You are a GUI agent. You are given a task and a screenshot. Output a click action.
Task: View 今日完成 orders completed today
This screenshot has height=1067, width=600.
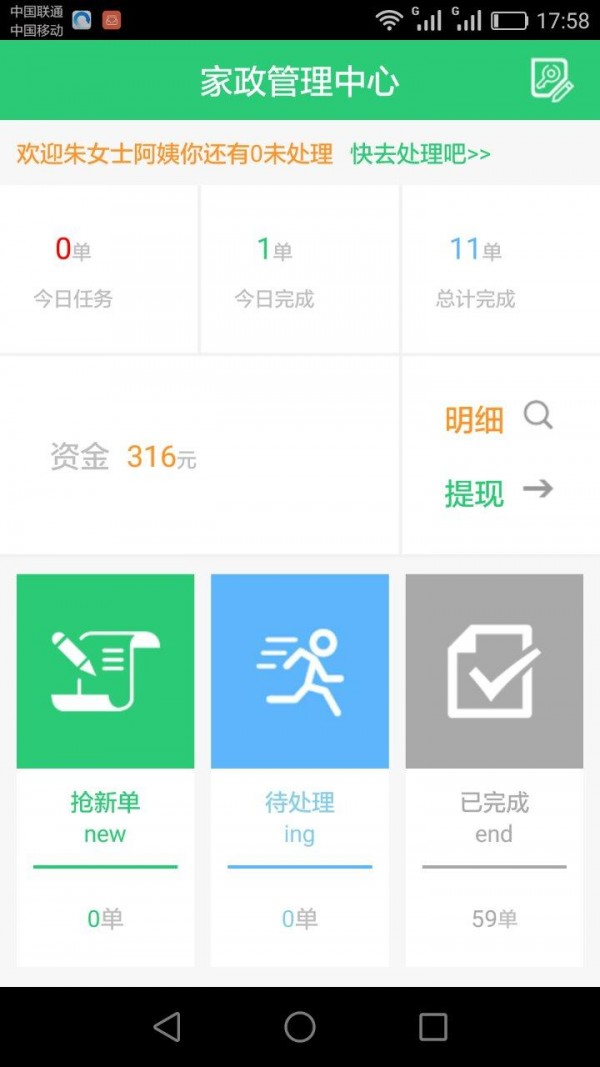click(274, 269)
